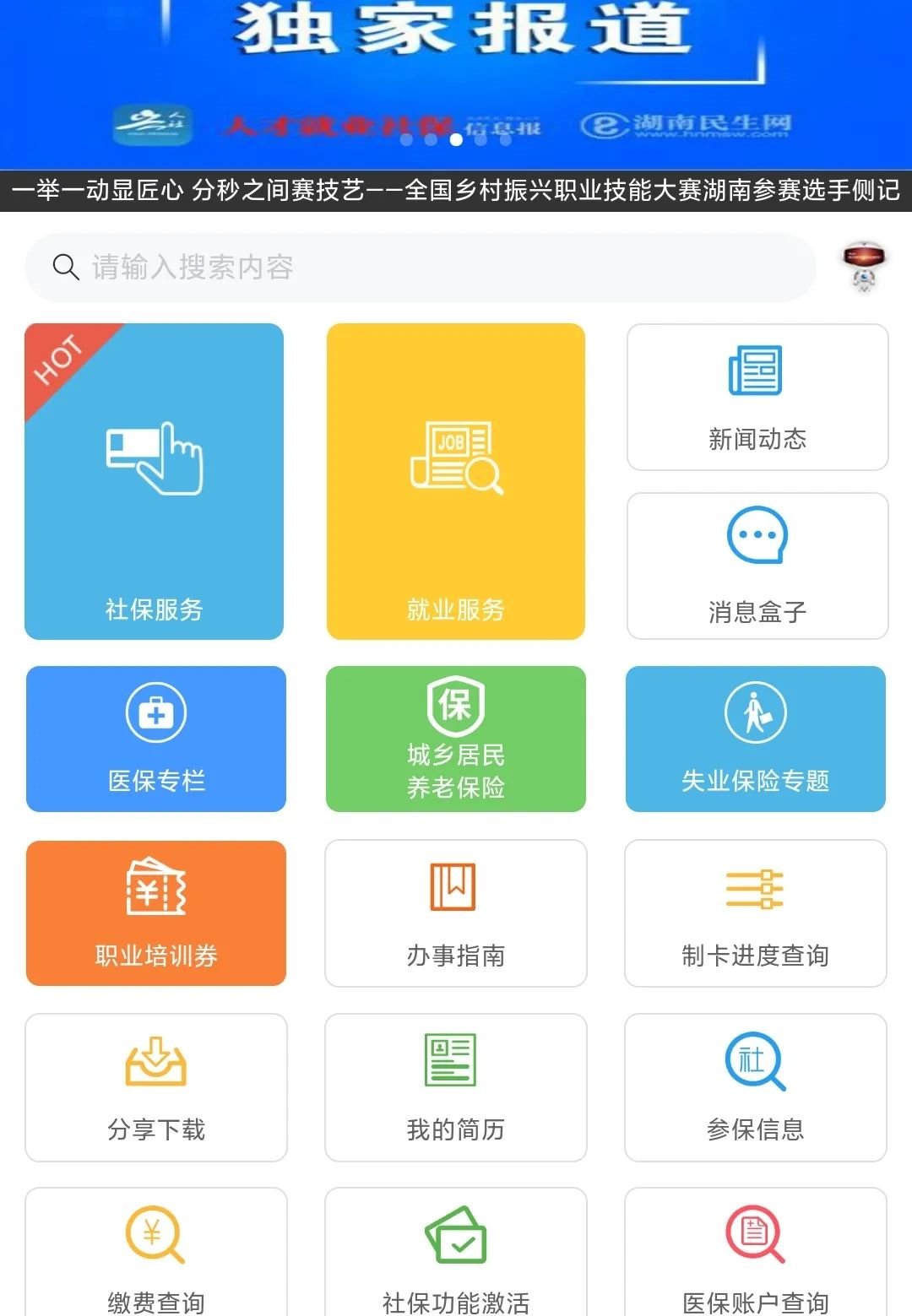Check 制卡进度查询 card progress
Viewport: 912px width, 1316px height.
click(756, 913)
